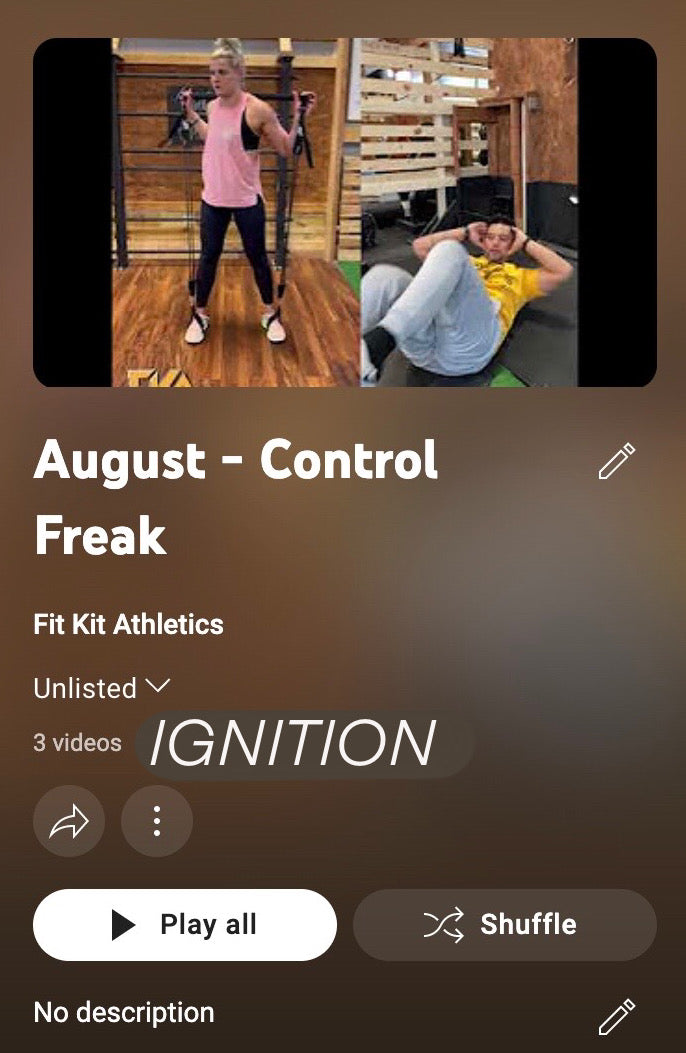Open the three-dot overflow menu

(157, 821)
